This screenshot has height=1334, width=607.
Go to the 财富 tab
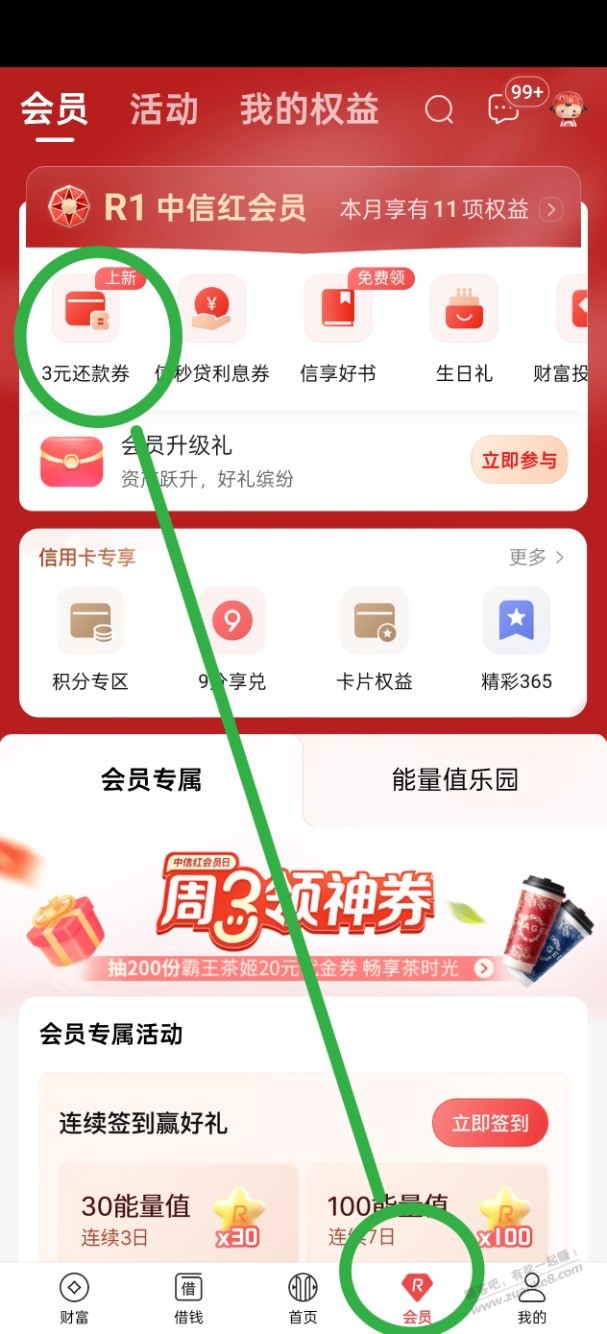[x=74, y=1298]
